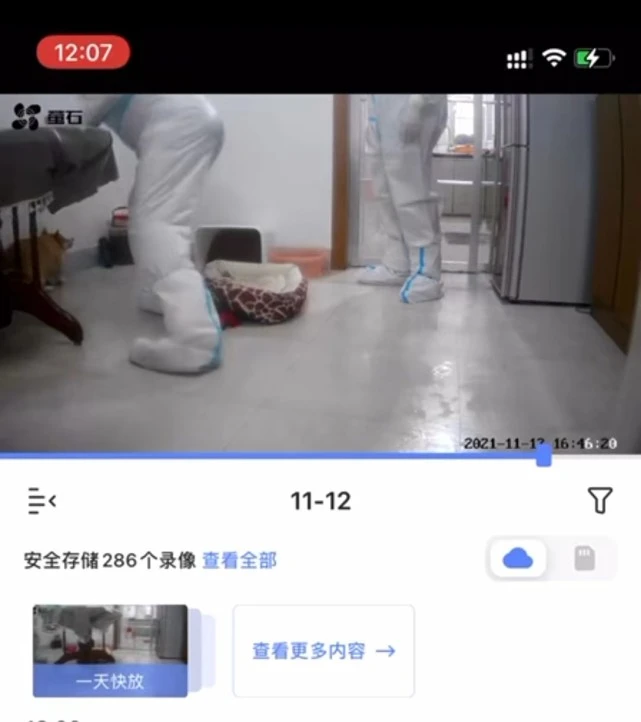The height and width of the screenshot is (722, 641).
Task: Switch to cloud storage recordings
Action: point(518,559)
